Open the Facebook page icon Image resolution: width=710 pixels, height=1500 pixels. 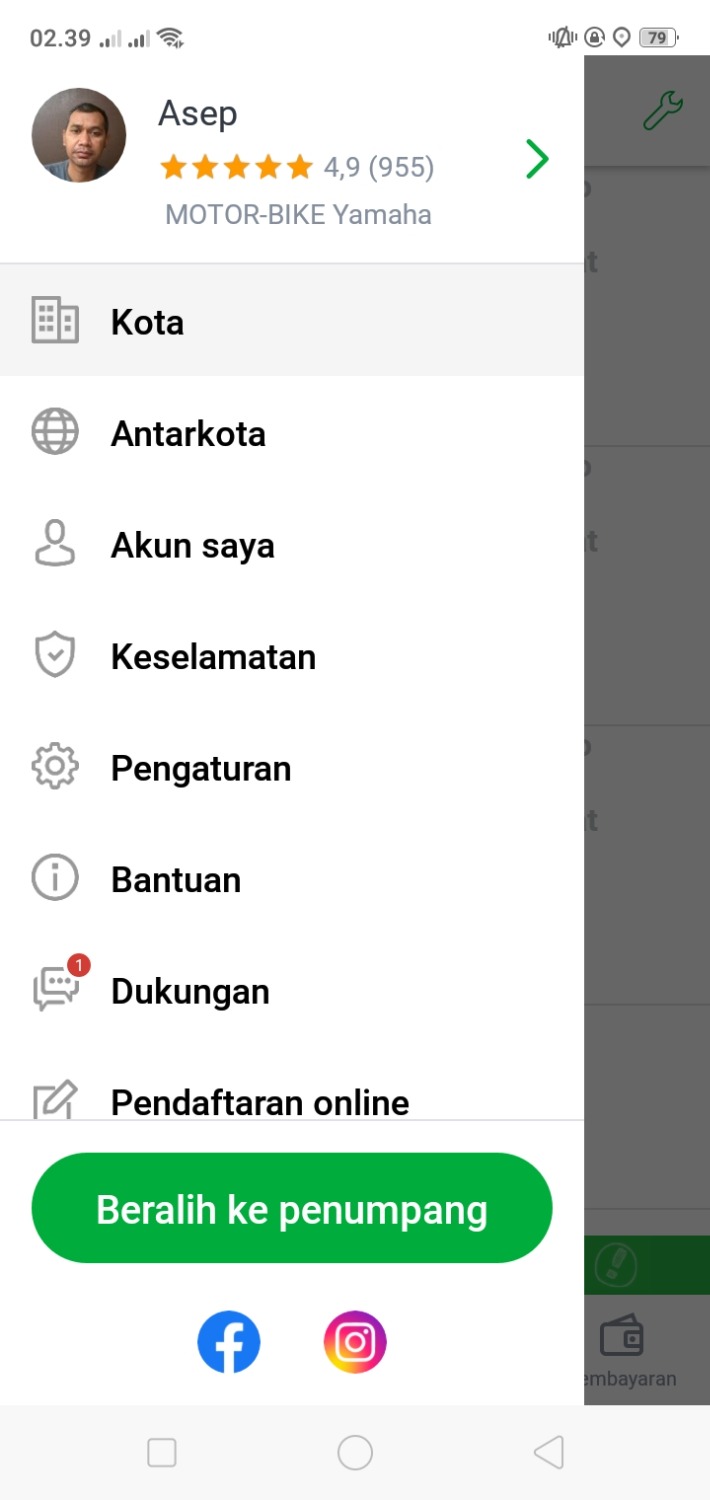pos(229,1342)
